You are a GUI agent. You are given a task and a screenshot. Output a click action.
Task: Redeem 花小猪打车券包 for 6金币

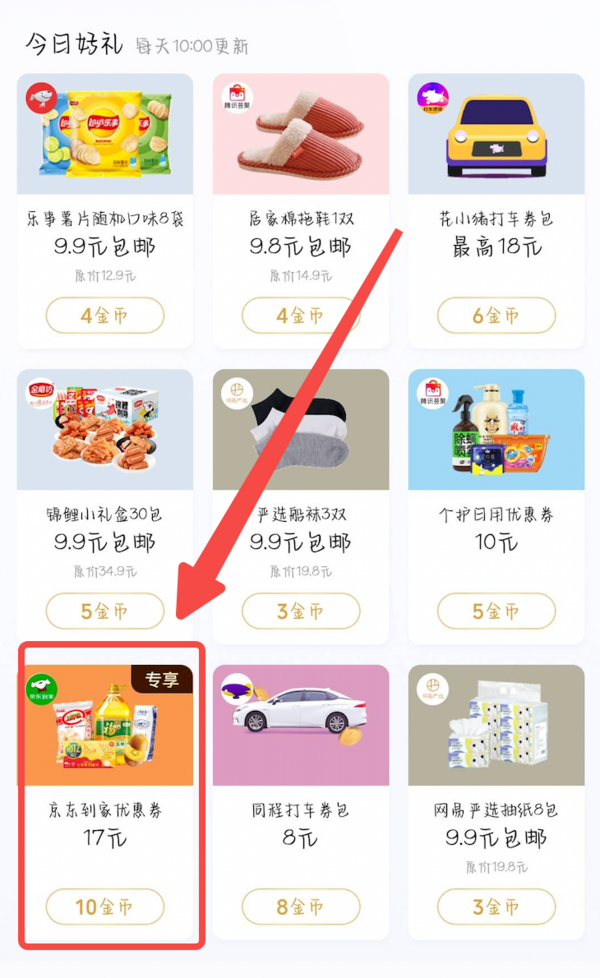point(496,316)
